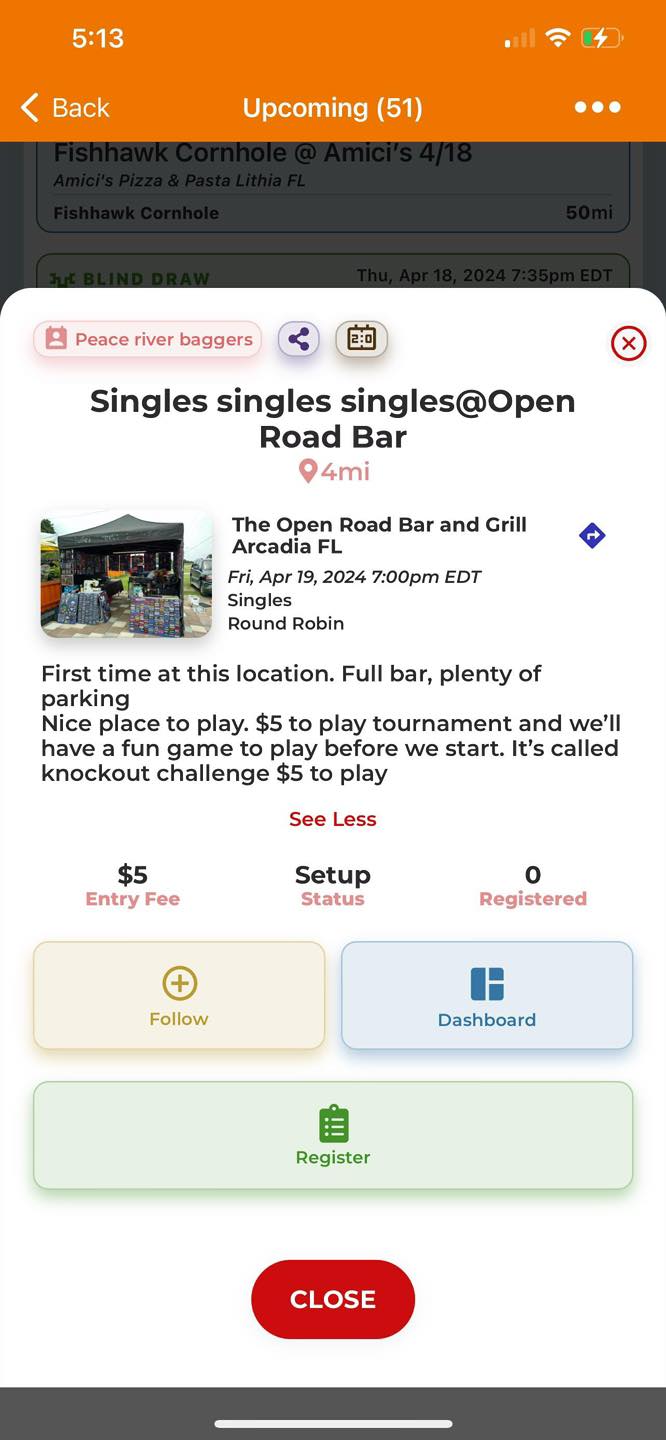The image size is (666, 1440).
Task: Get directions to The Open Road Bar
Action: click(x=592, y=536)
